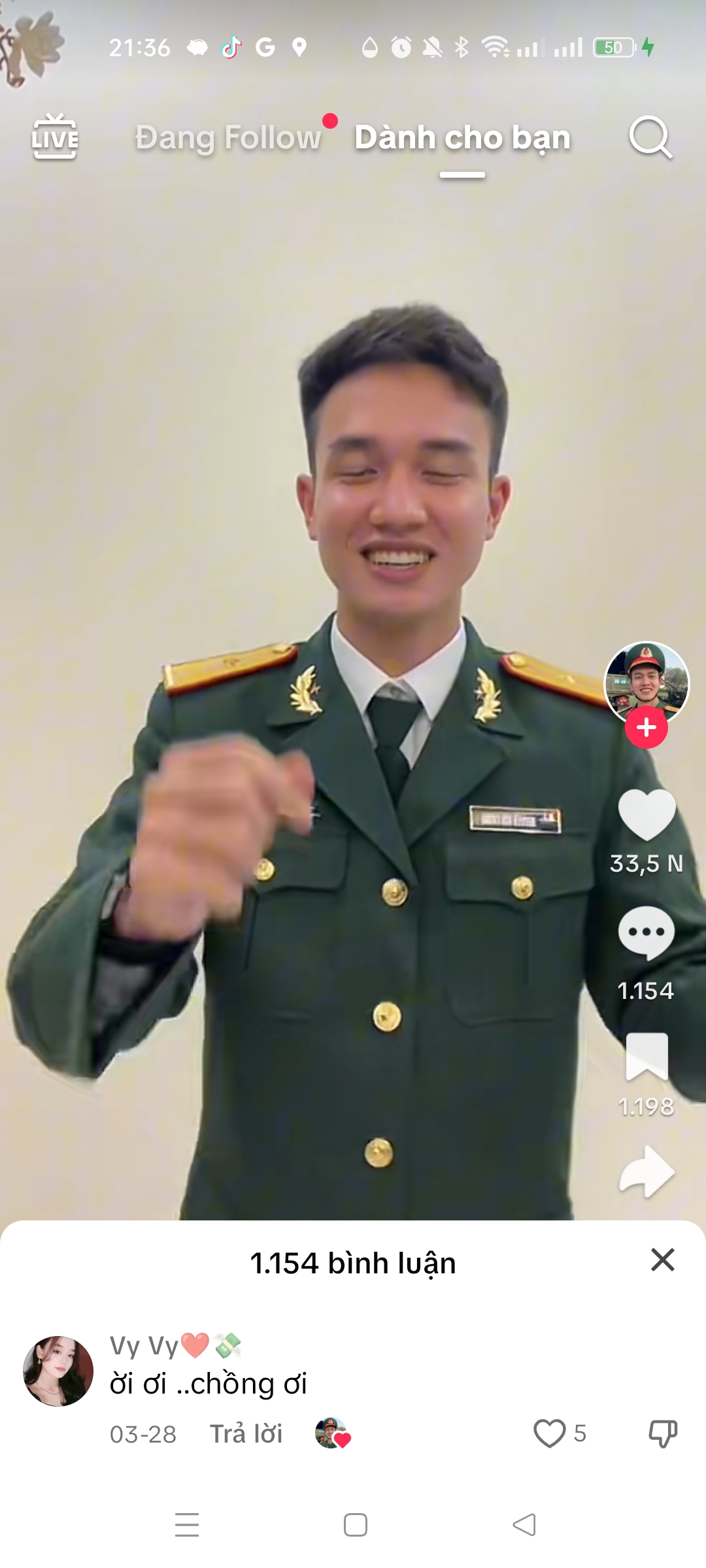Viewport: 706px width, 1568px height.
Task: Follow the creator with the plus button
Action: [x=646, y=727]
